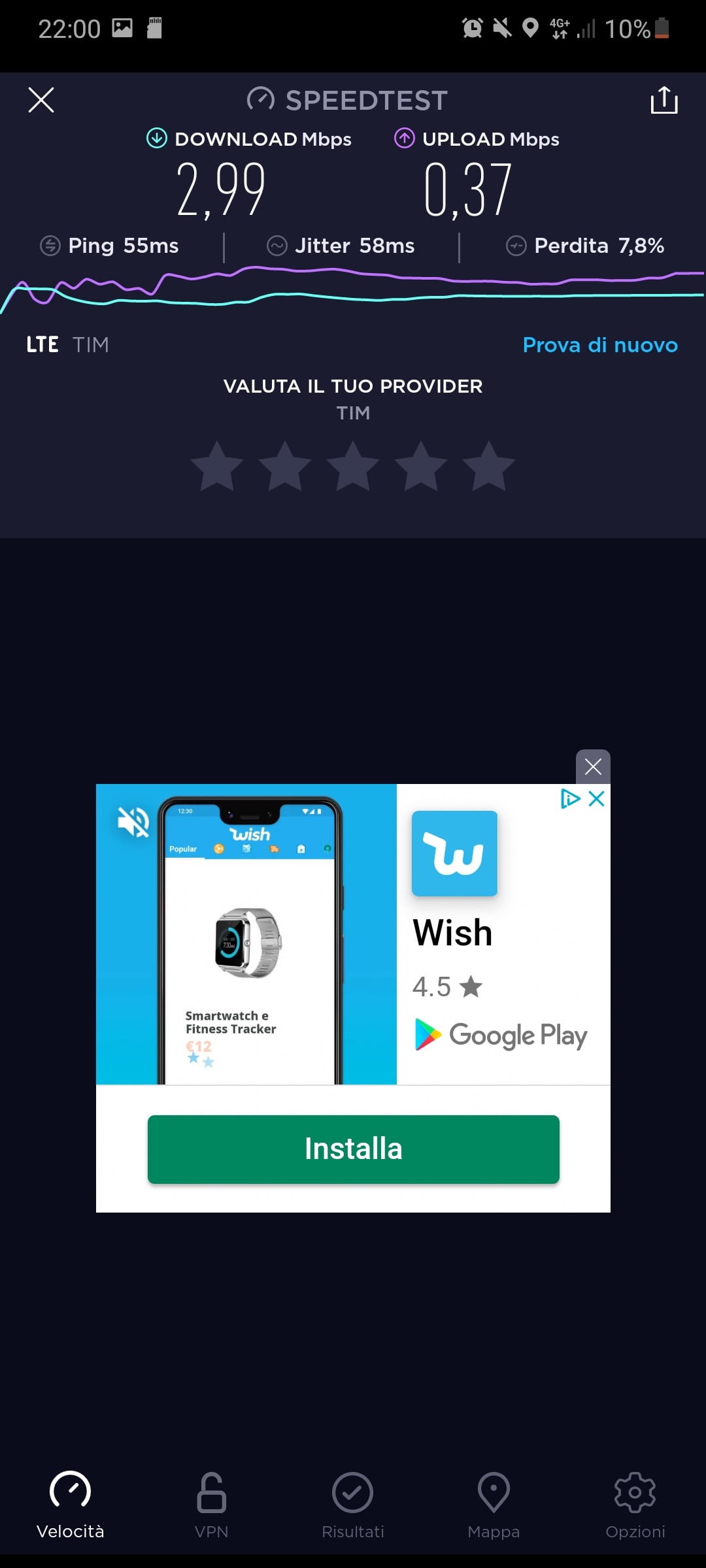The width and height of the screenshot is (706, 1568).
Task: Open the Opzioni settings tab
Action: tap(635, 1503)
